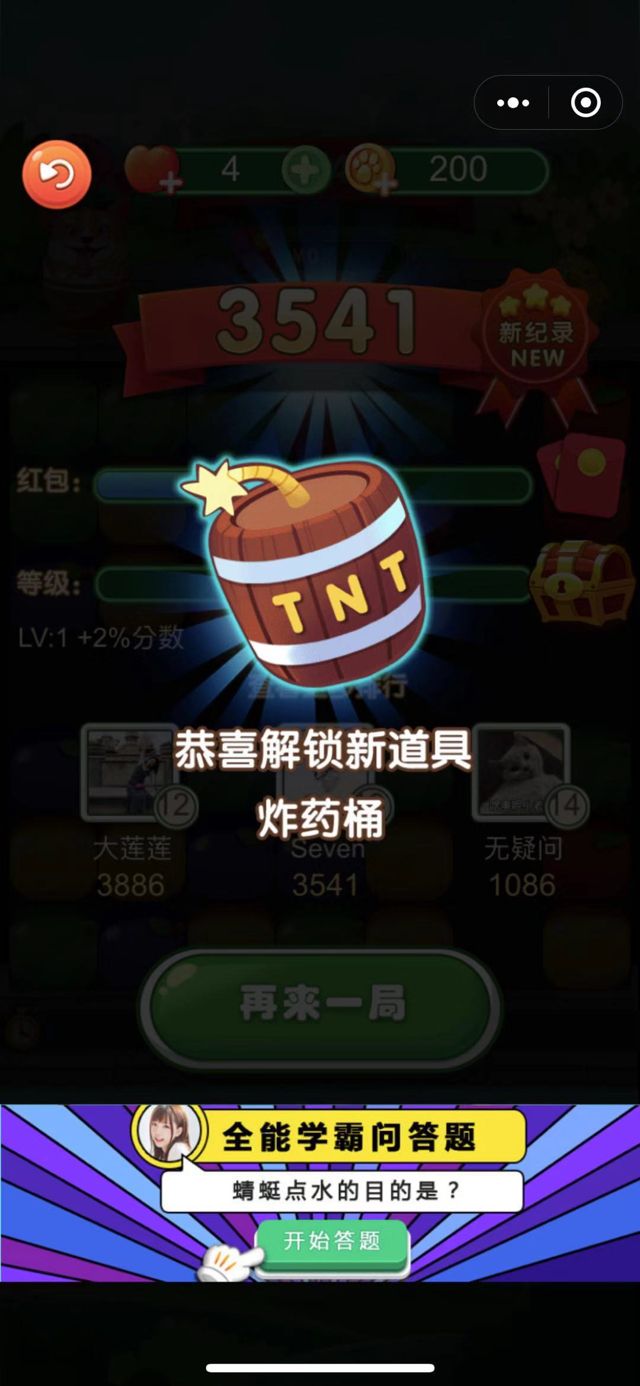The image size is (640, 1386).
Task: Tap the orange back arrow button
Action: pyautogui.click(x=57, y=175)
